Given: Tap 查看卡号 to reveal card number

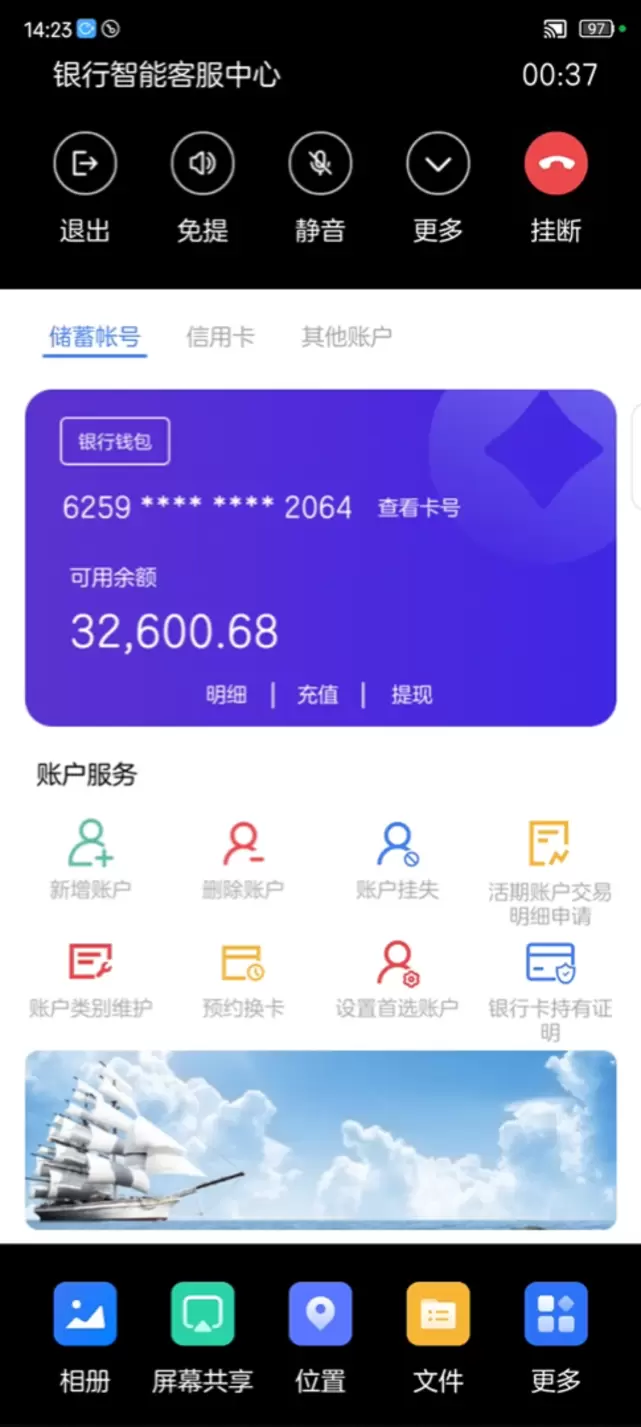Looking at the screenshot, I should click(418, 508).
